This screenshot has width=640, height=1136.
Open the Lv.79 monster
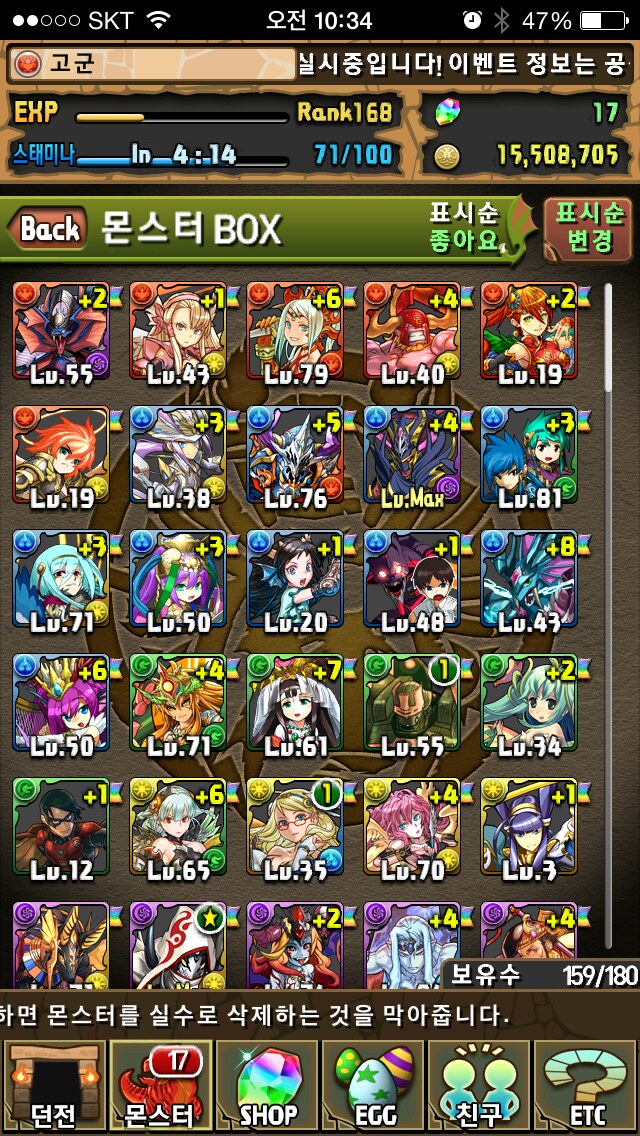(294, 333)
